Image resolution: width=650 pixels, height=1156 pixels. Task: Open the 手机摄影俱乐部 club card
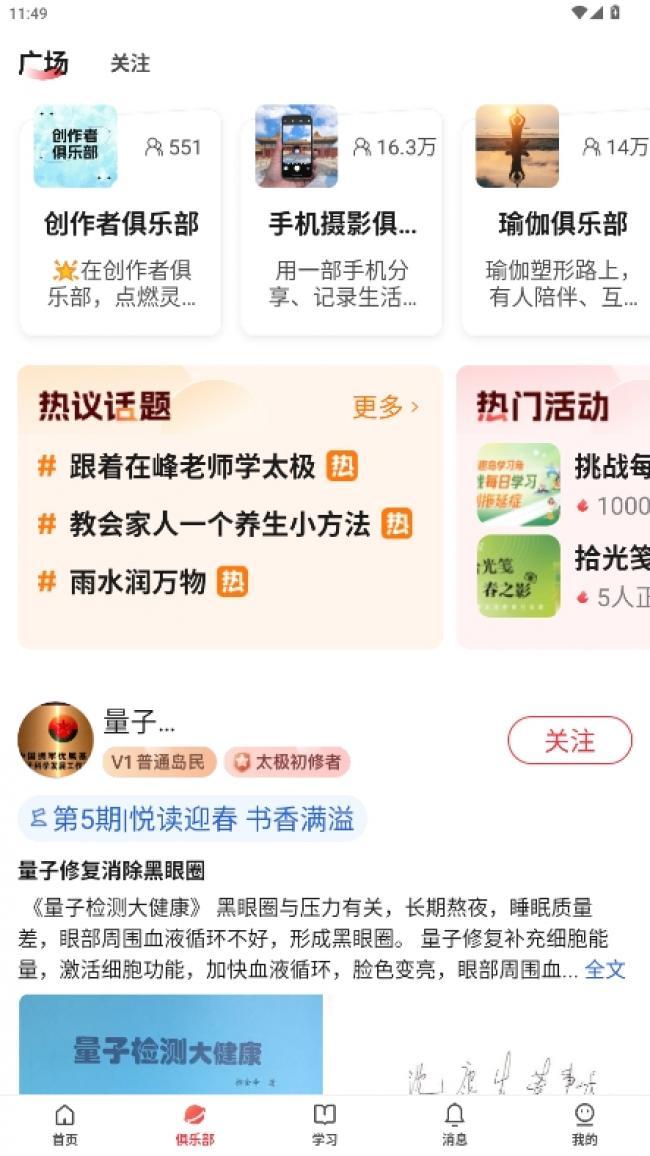(x=341, y=222)
